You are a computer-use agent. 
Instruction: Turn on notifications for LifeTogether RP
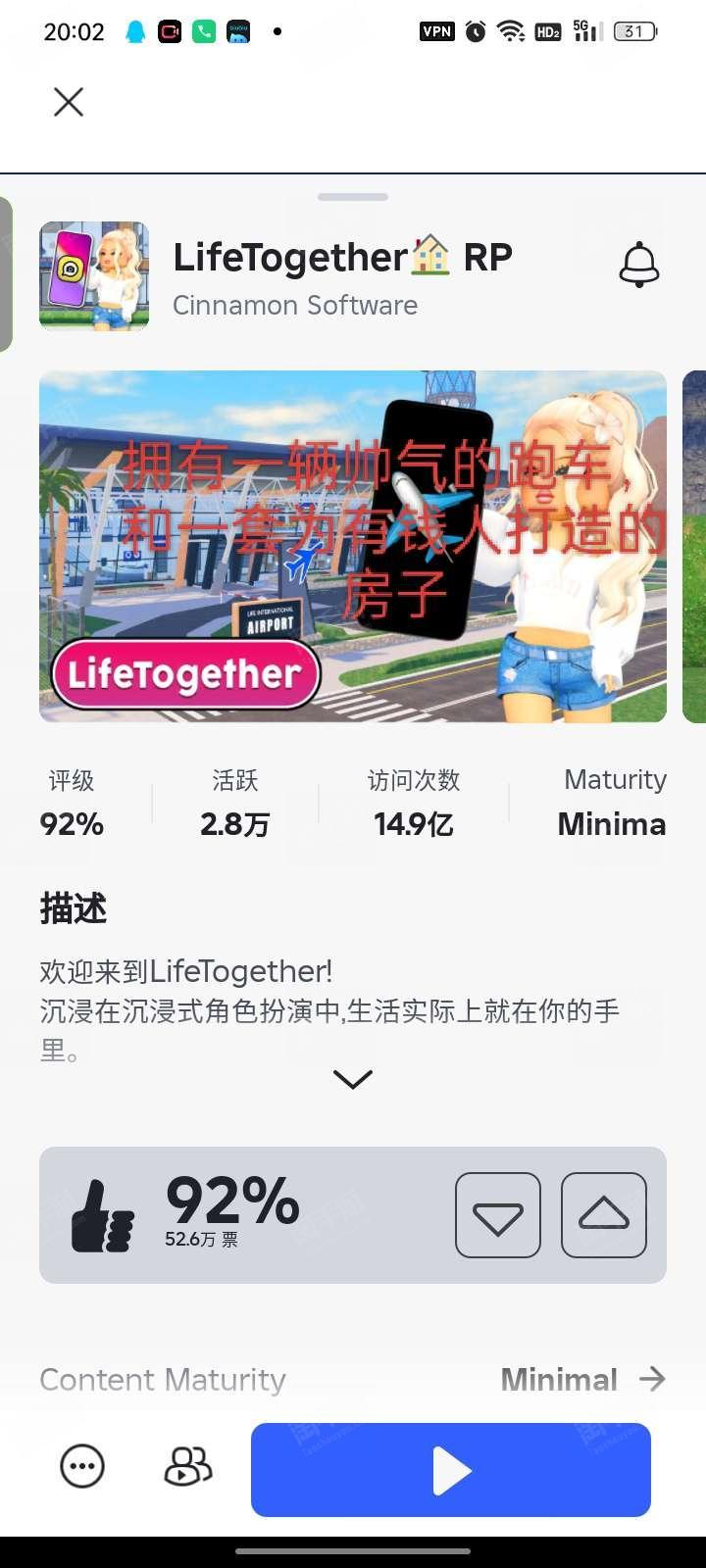point(638,265)
